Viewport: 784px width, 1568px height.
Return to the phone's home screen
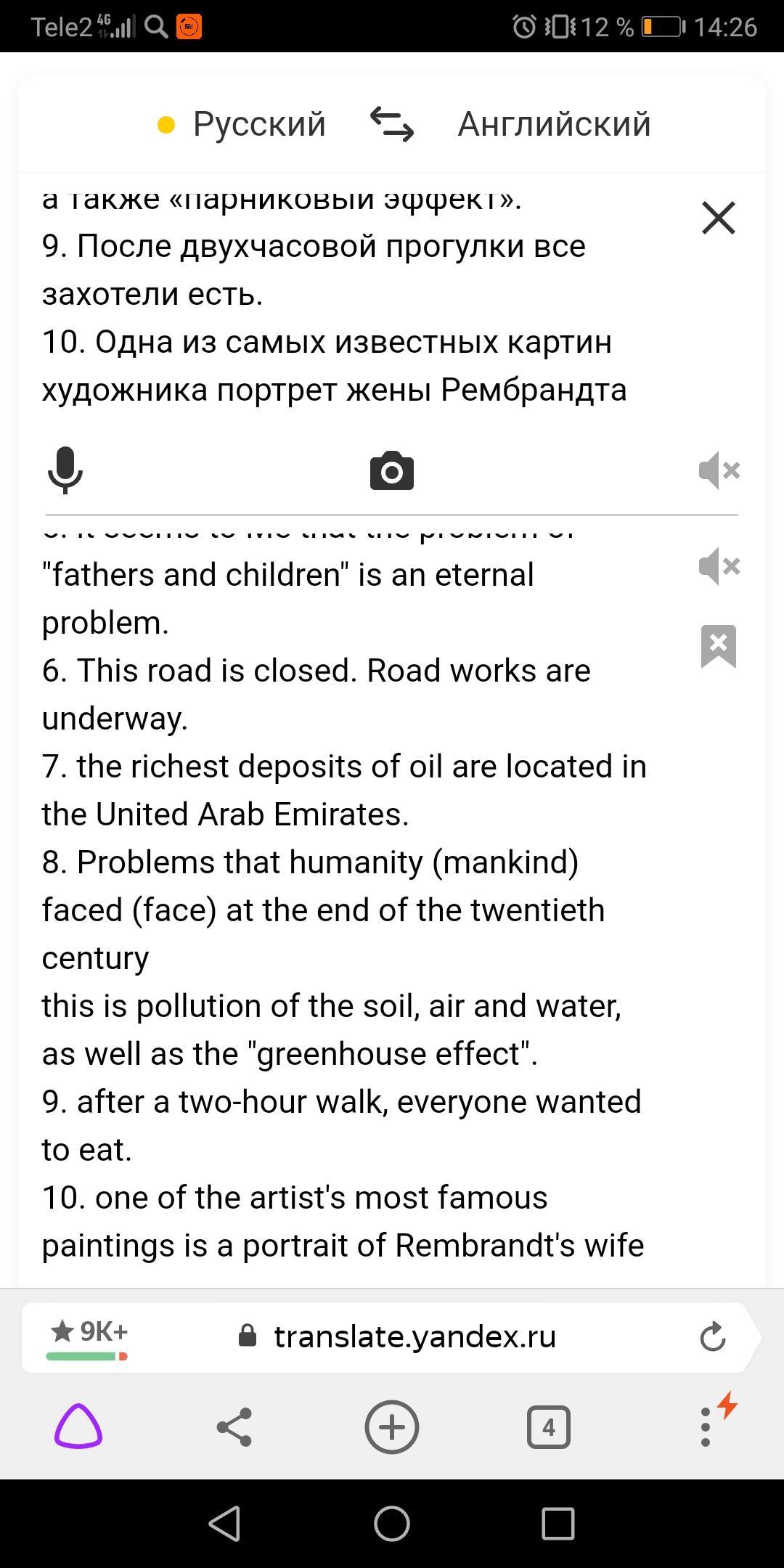392,1523
